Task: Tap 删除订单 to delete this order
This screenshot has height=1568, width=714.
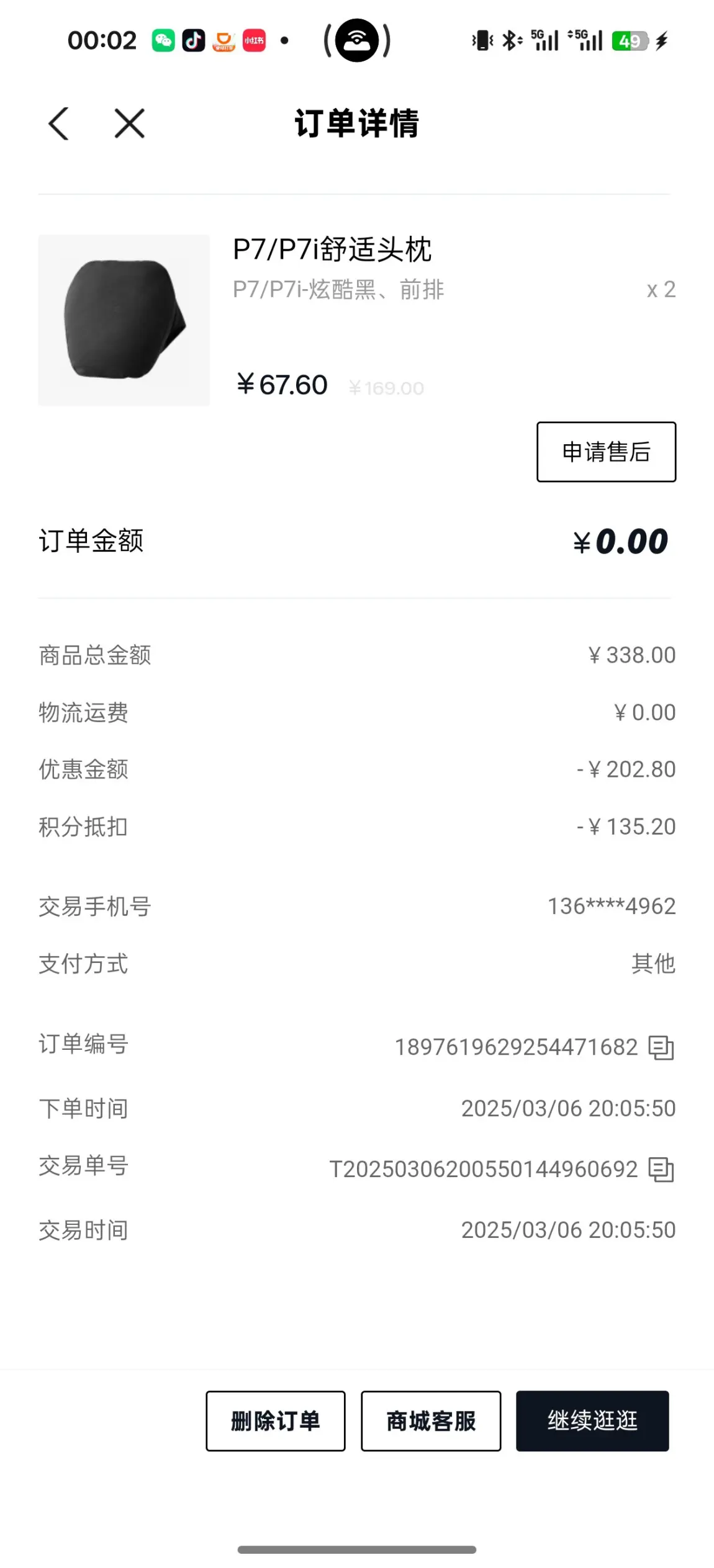Action: pos(276,1421)
